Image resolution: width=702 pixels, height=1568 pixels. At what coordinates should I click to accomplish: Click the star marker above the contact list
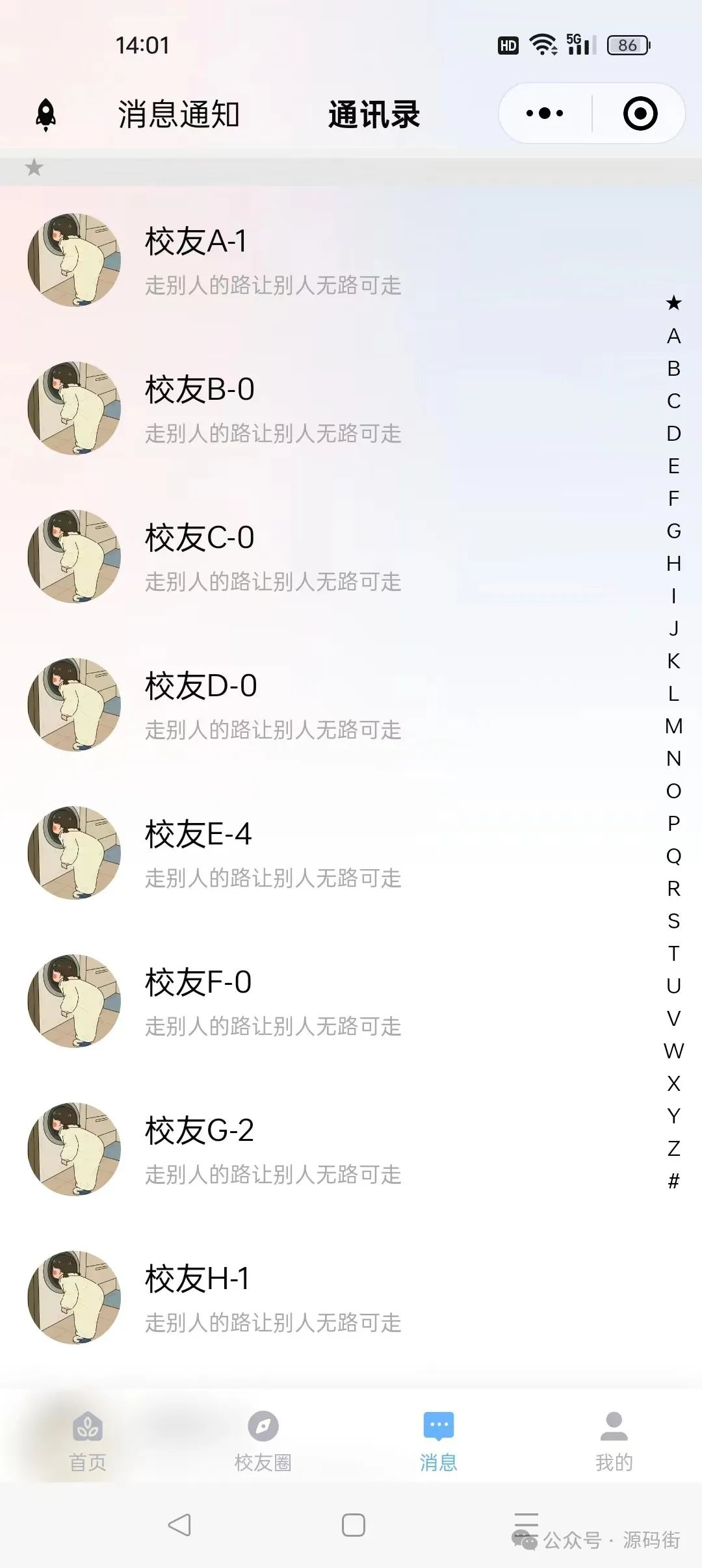coord(34,168)
